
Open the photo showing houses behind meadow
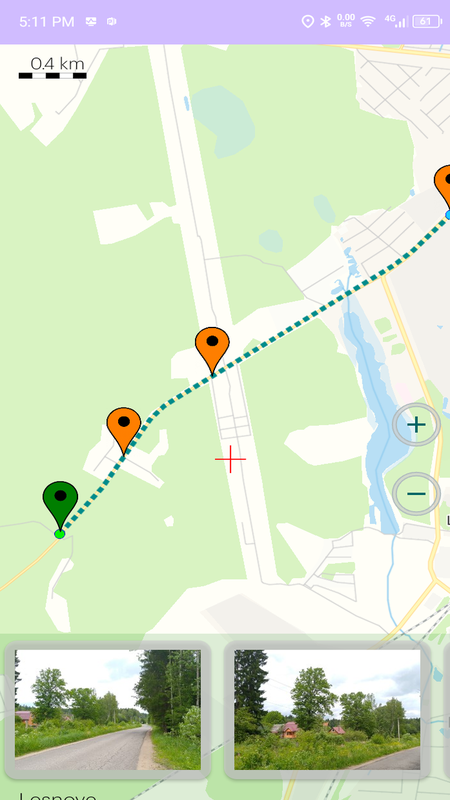point(327,710)
